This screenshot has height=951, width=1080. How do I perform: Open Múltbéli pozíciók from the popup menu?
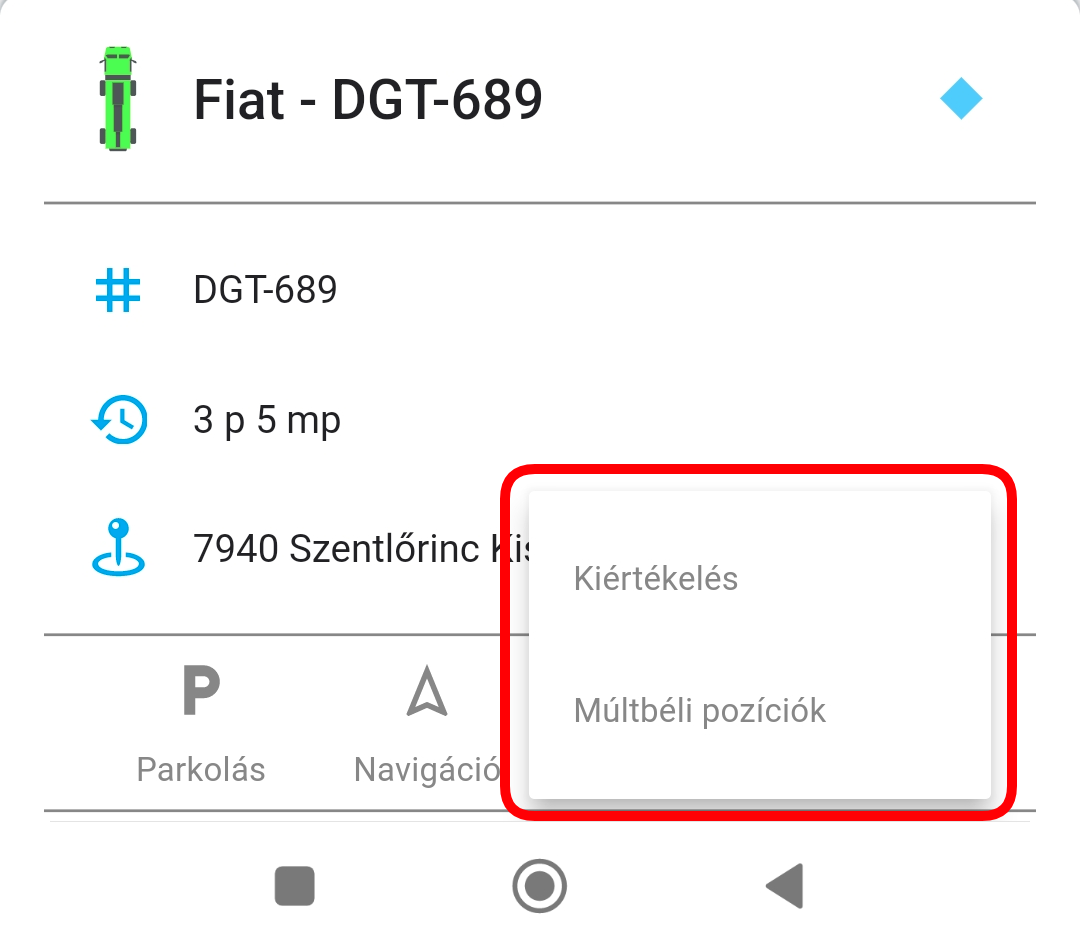pos(700,711)
